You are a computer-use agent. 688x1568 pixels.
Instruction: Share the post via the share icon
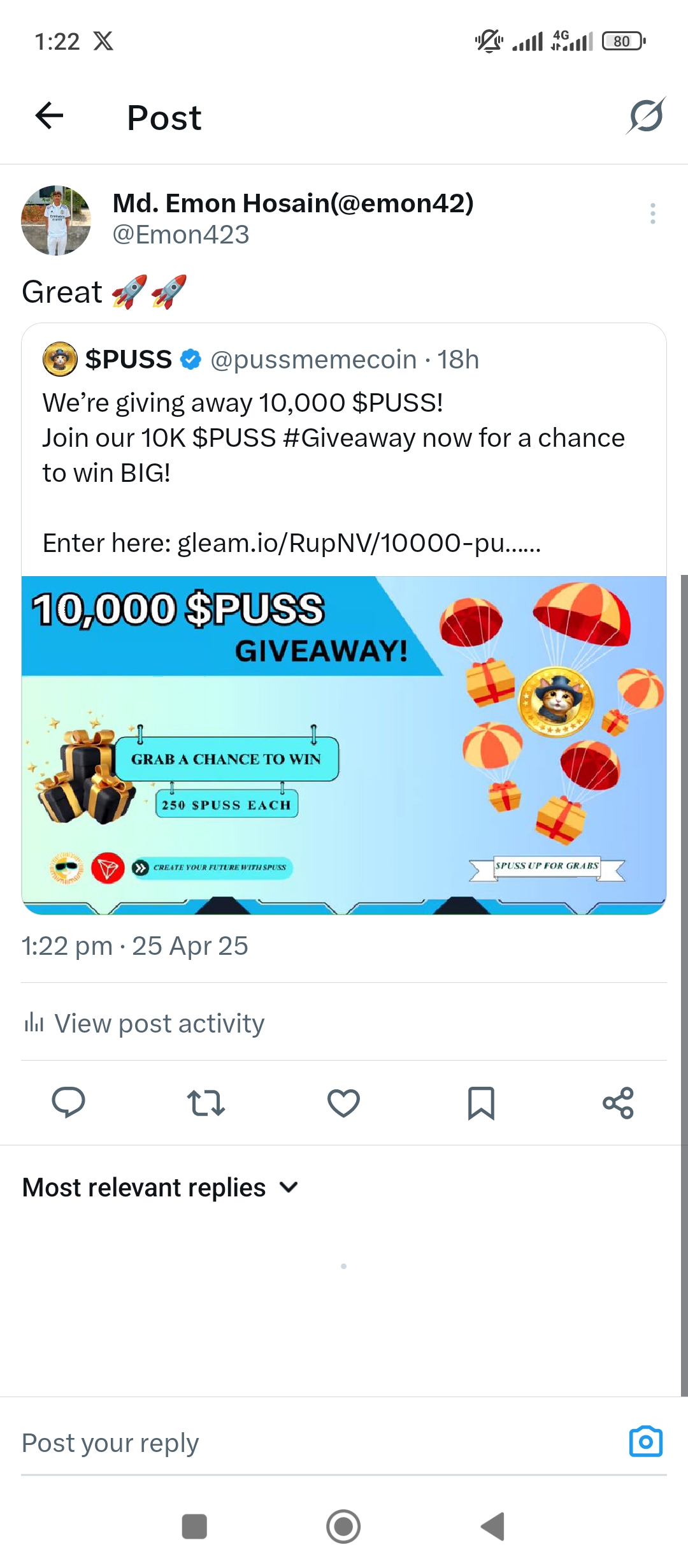[618, 1103]
